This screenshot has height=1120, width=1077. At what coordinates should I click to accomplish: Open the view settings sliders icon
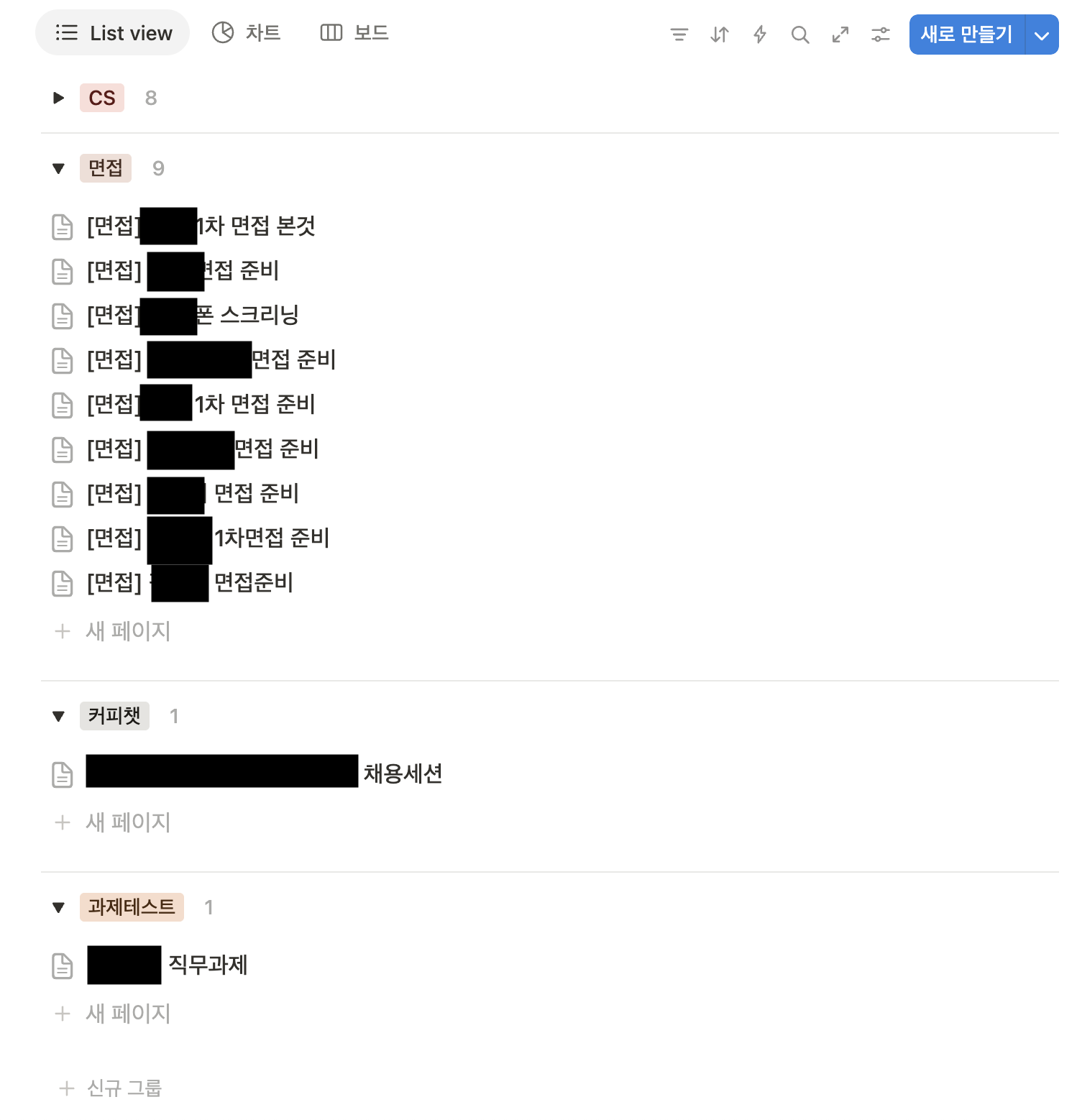(880, 35)
